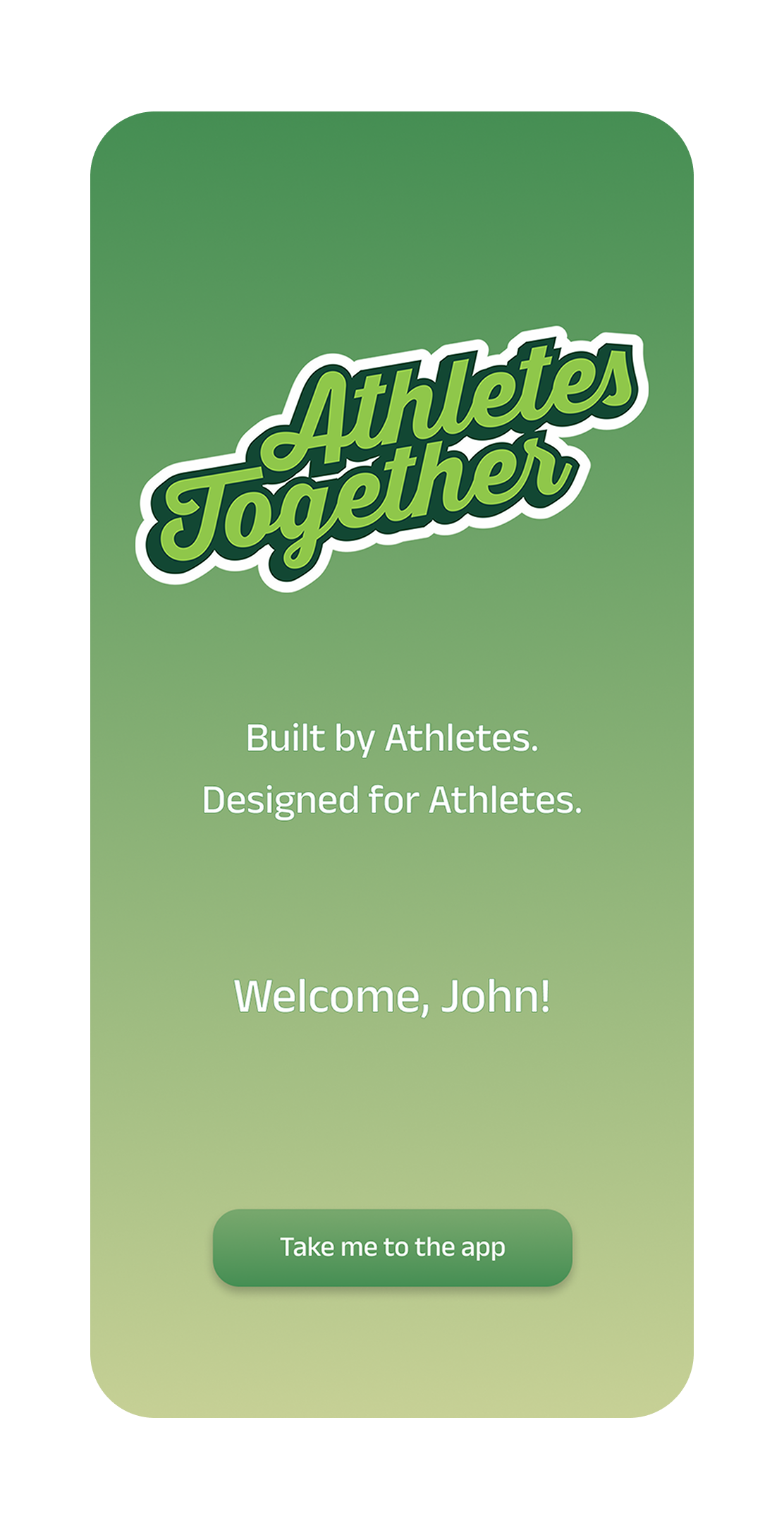Tap the Take me to the app button

392,1247
